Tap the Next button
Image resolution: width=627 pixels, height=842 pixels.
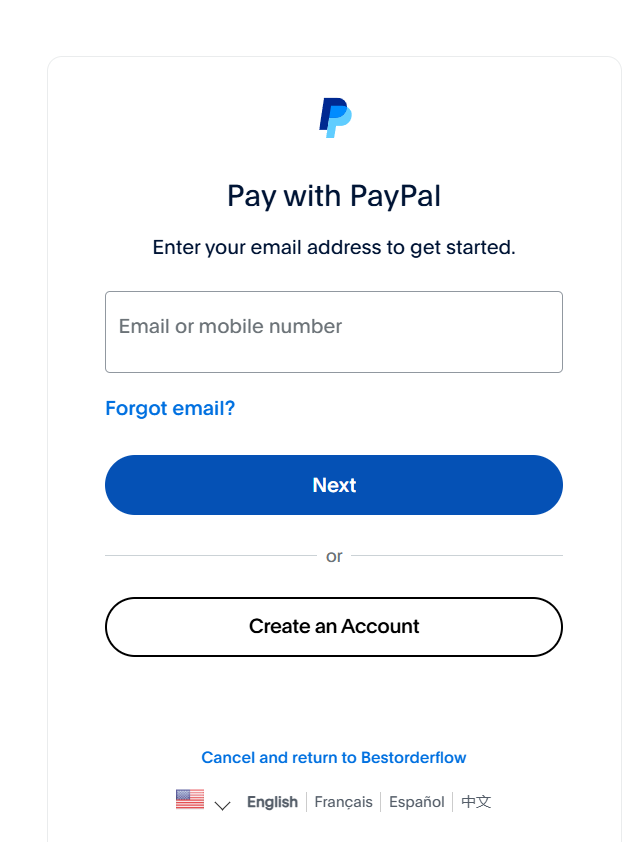[x=333, y=485]
